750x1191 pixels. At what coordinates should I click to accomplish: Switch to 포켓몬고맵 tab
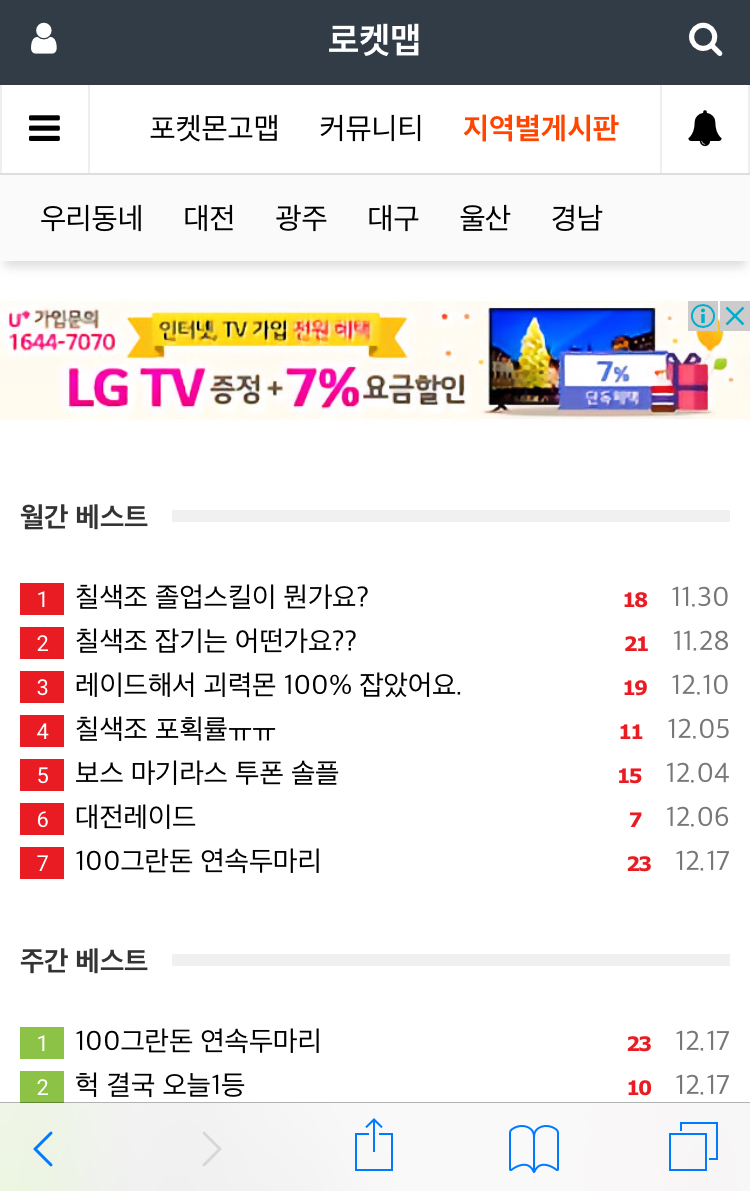214,128
